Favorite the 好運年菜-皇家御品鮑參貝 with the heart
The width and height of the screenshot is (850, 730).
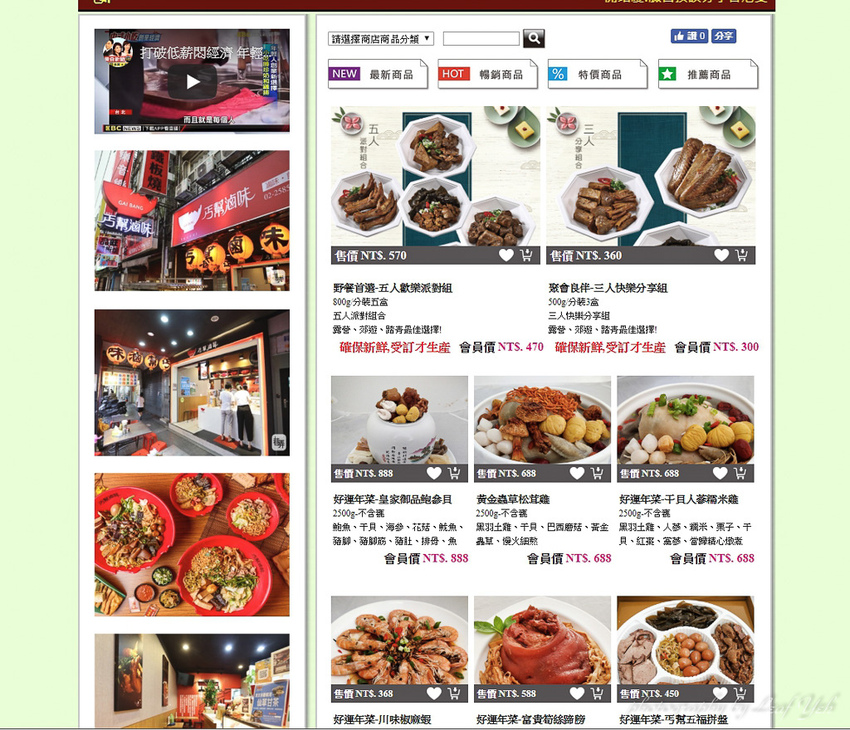[434, 473]
